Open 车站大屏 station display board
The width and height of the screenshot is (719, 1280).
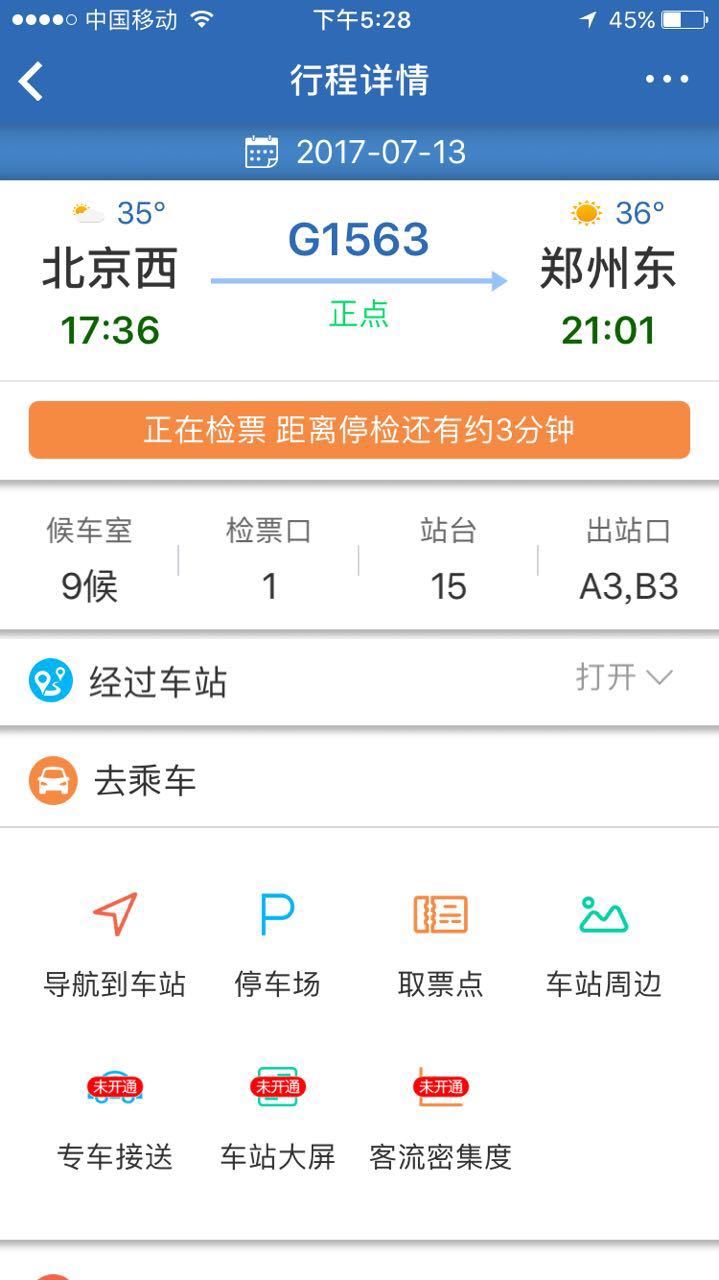[277, 1115]
